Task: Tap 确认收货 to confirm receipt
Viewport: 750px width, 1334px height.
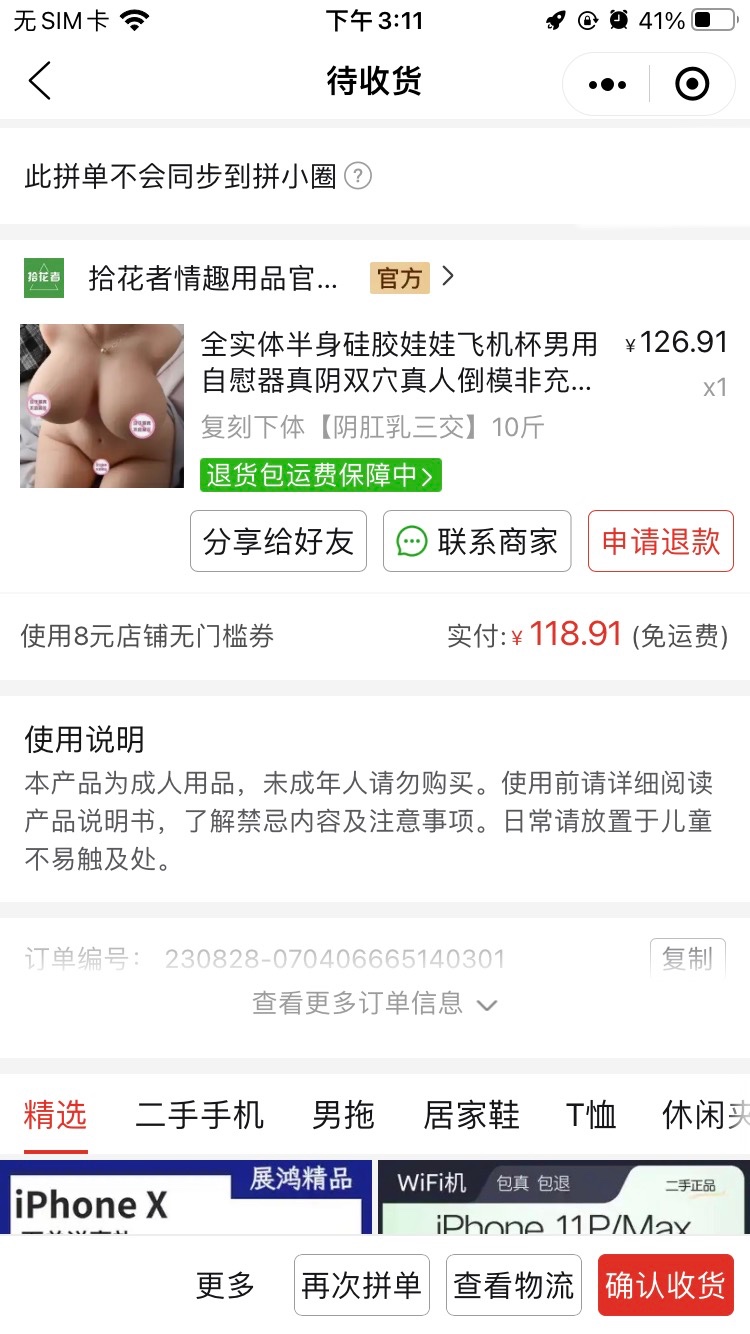Action: point(665,1284)
